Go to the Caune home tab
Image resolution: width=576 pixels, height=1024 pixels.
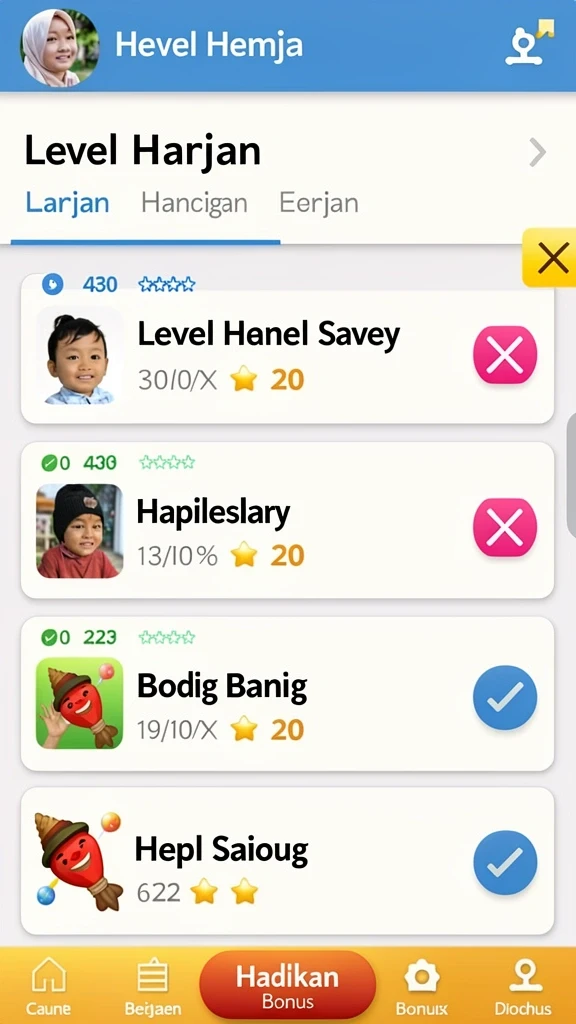[x=48, y=985]
